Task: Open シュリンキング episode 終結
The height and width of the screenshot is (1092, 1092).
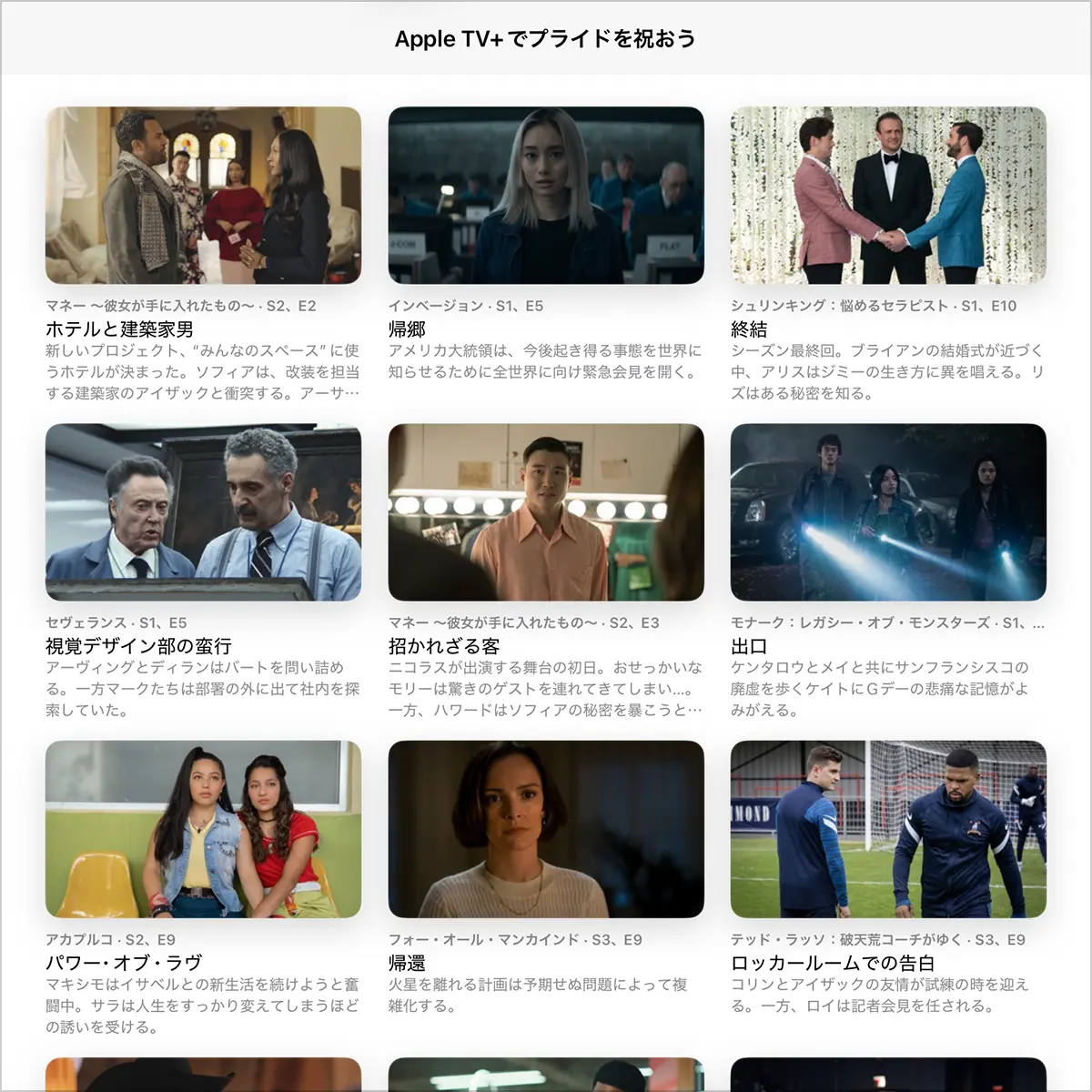Action: (x=888, y=196)
